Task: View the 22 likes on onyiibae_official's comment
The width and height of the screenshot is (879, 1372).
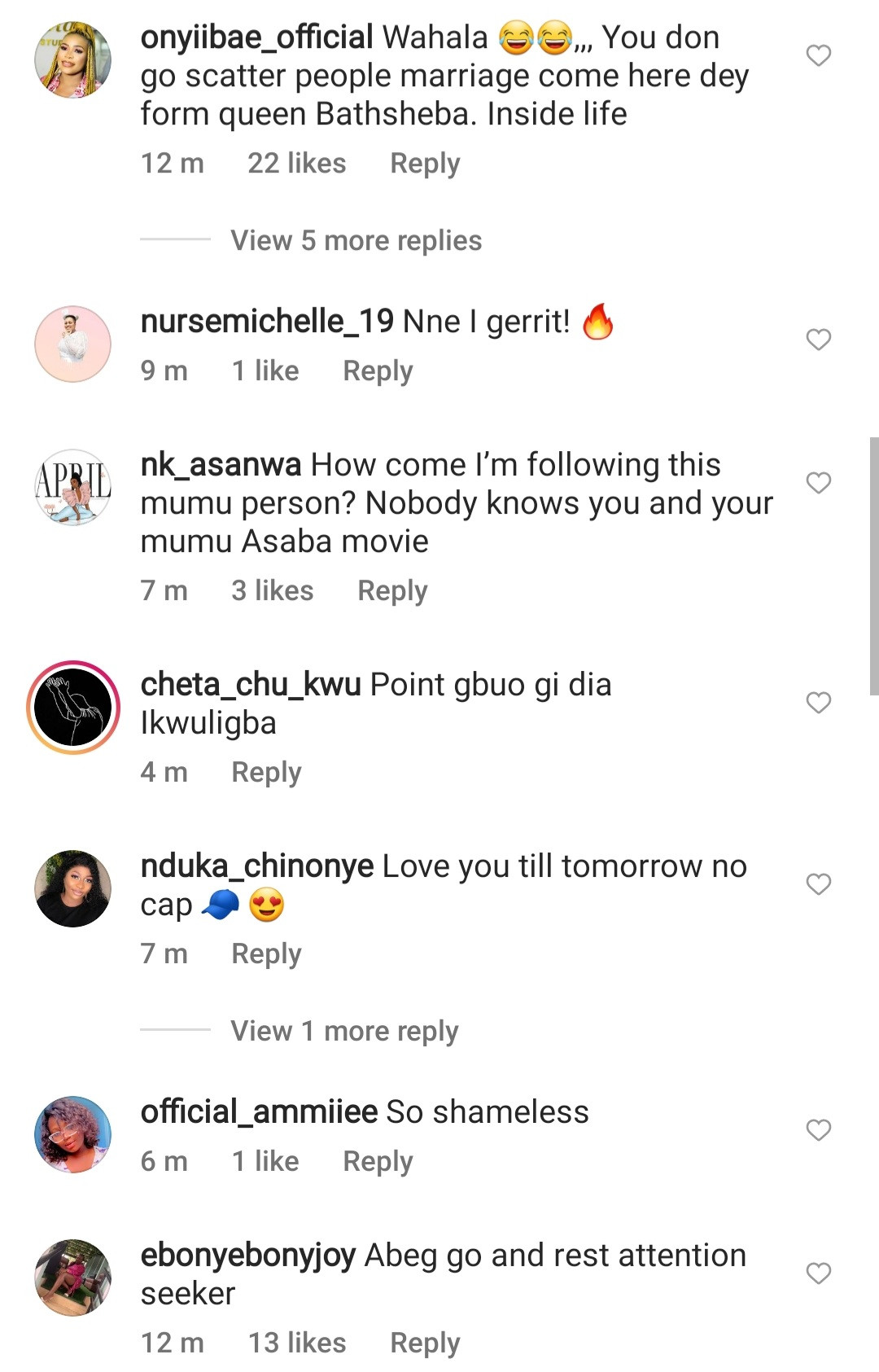Action: tap(296, 164)
